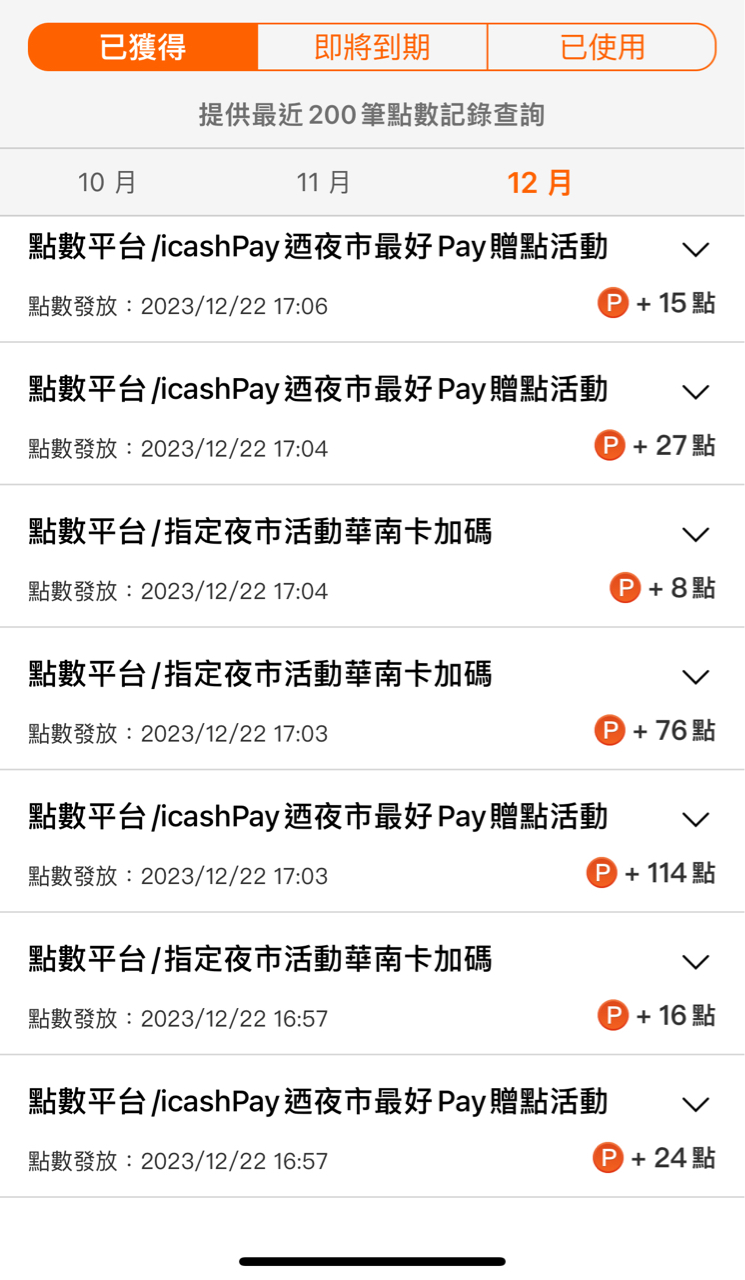
Task: Select the 已獲得 tab
Action: click(143, 47)
